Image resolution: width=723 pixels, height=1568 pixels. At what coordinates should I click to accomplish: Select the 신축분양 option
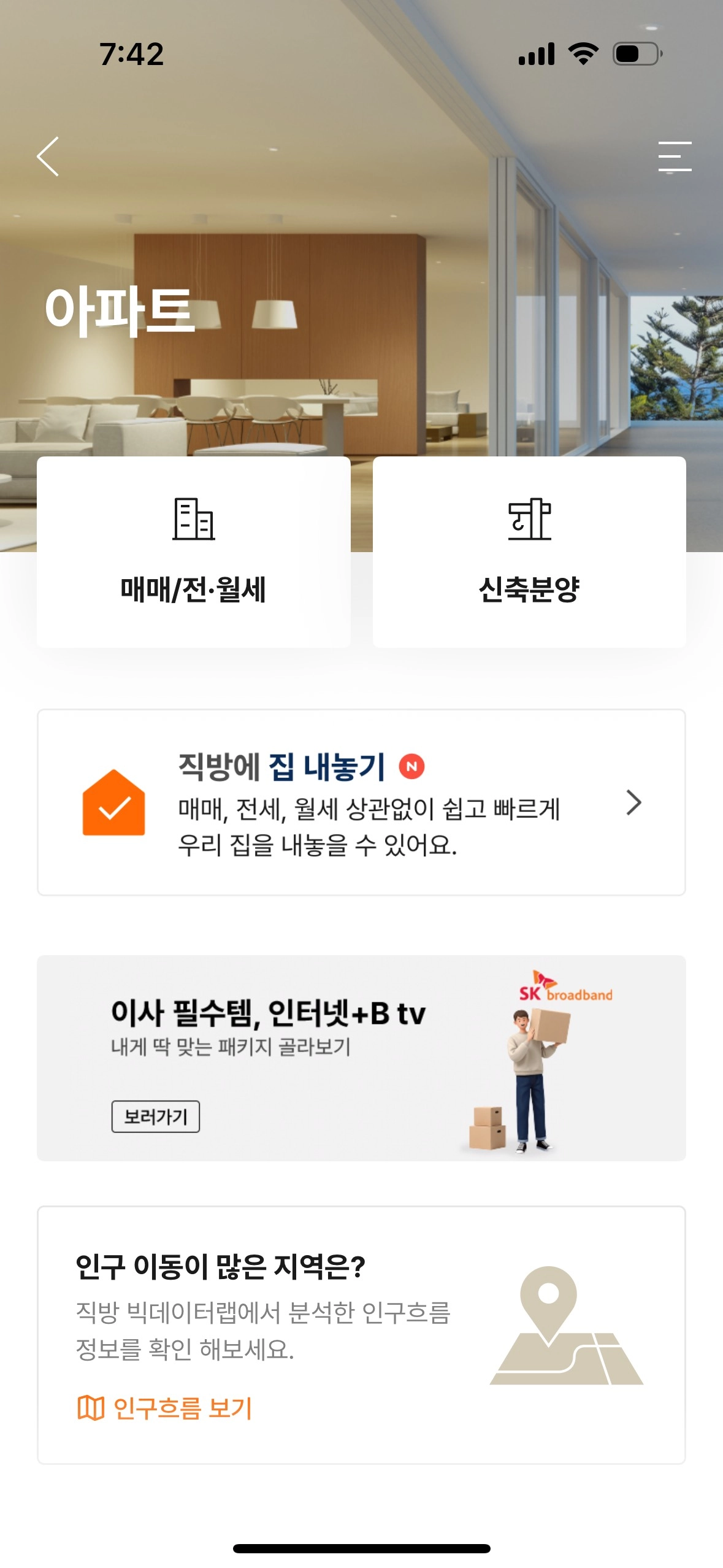pos(529,552)
